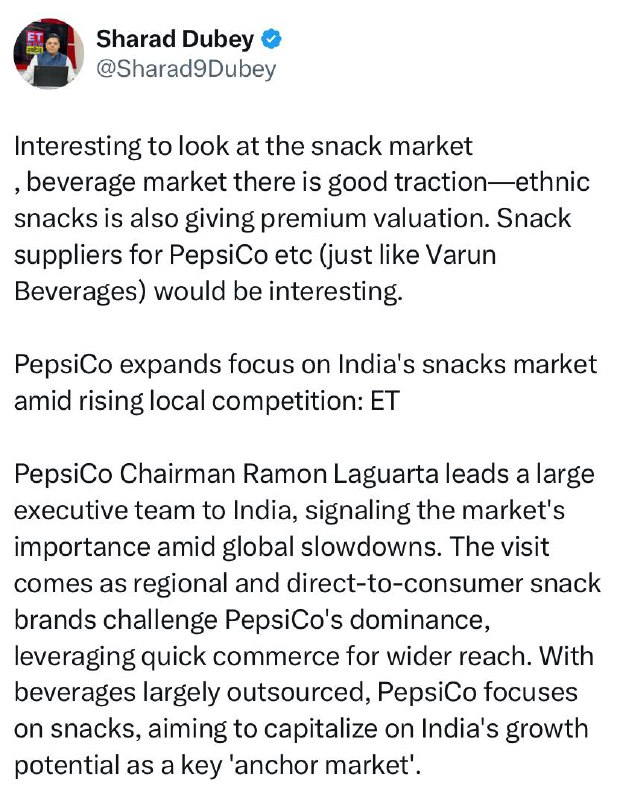Open the @Sharad9Dubey profile handle
617x800 pixels.
point(186,69)
